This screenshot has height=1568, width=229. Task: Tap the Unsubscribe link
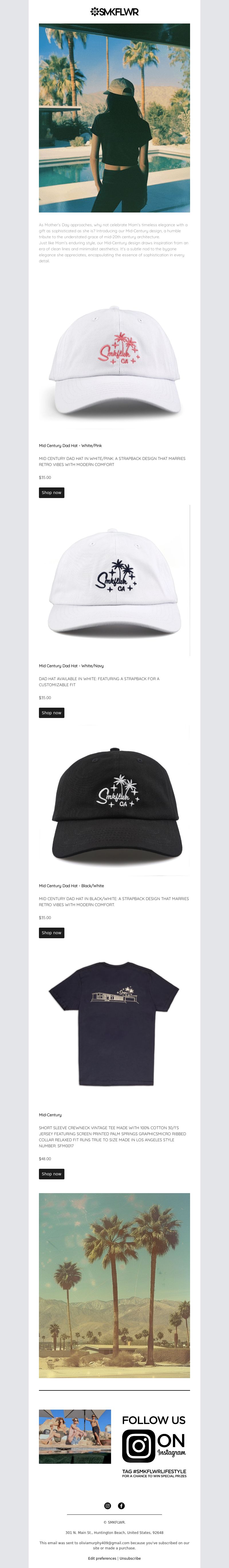130,1558
